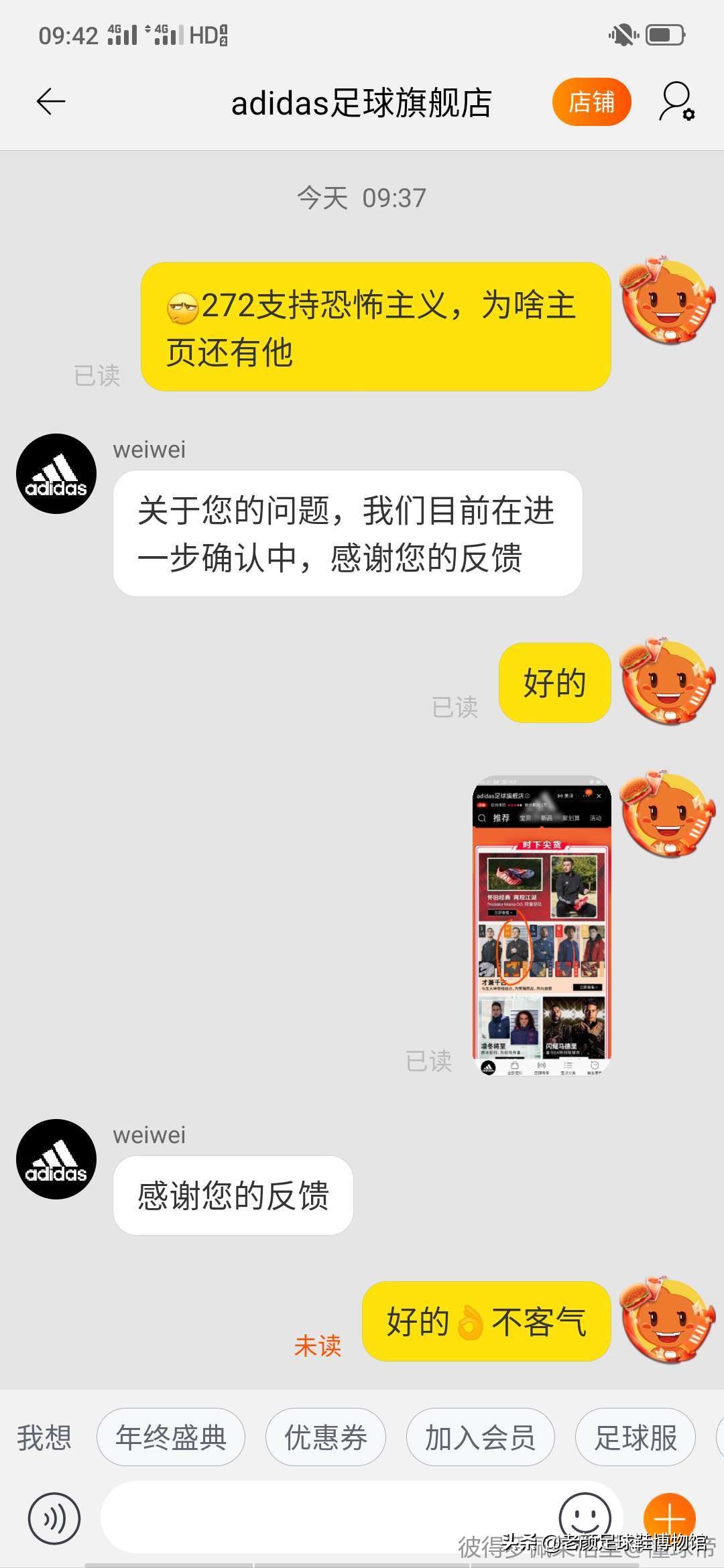Tap the adidas store avatar
Viewport: 724px width, 1568px height.
[56, 474]
